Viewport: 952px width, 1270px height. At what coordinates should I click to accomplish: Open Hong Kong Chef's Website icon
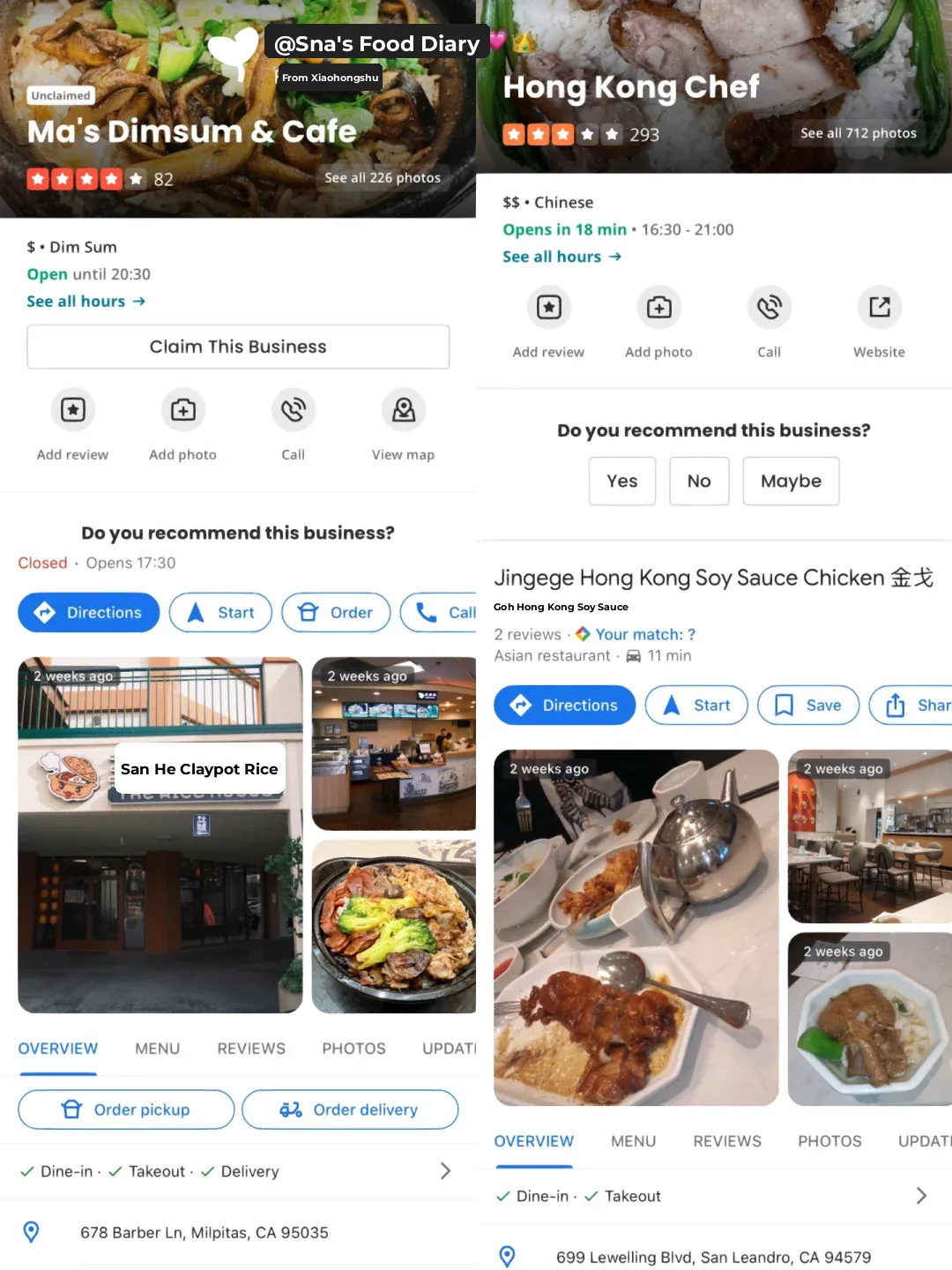pyautogui.click(x=879, y=307)
